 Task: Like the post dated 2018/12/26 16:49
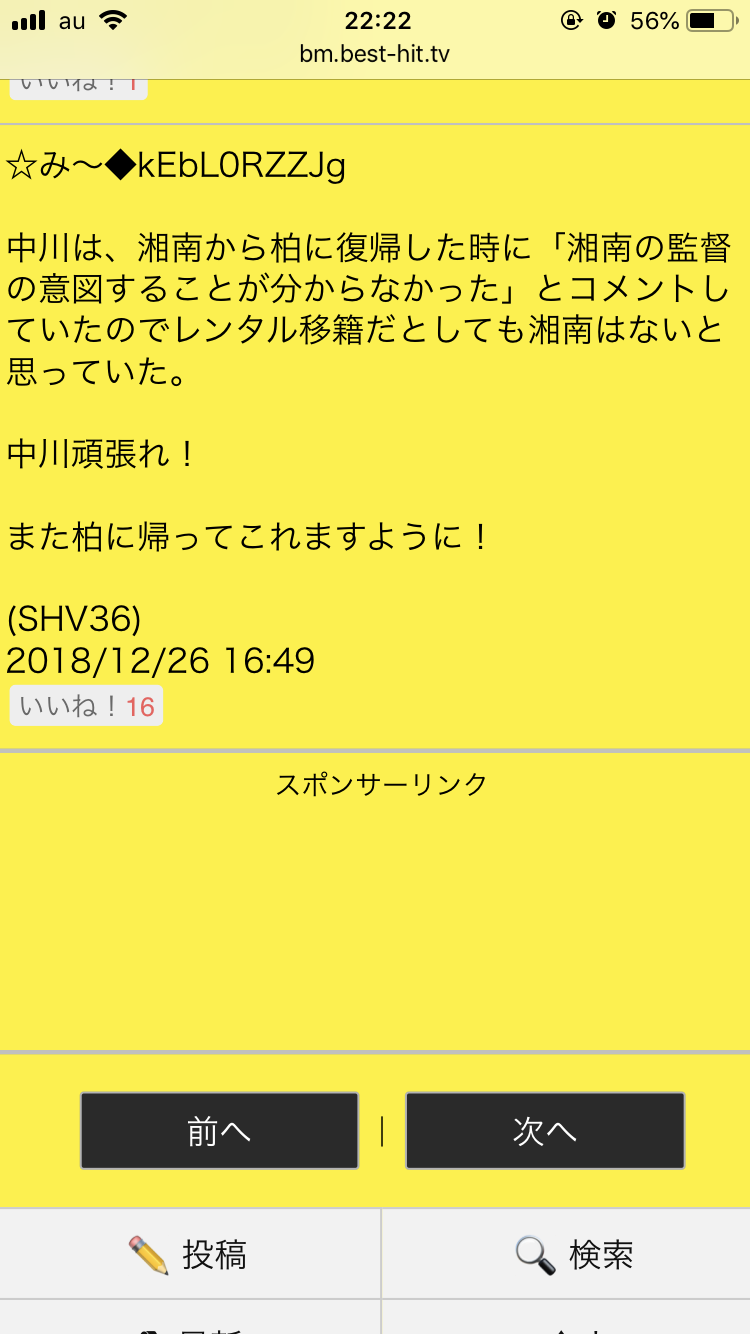pyautogui.click(x=86, y=707)
